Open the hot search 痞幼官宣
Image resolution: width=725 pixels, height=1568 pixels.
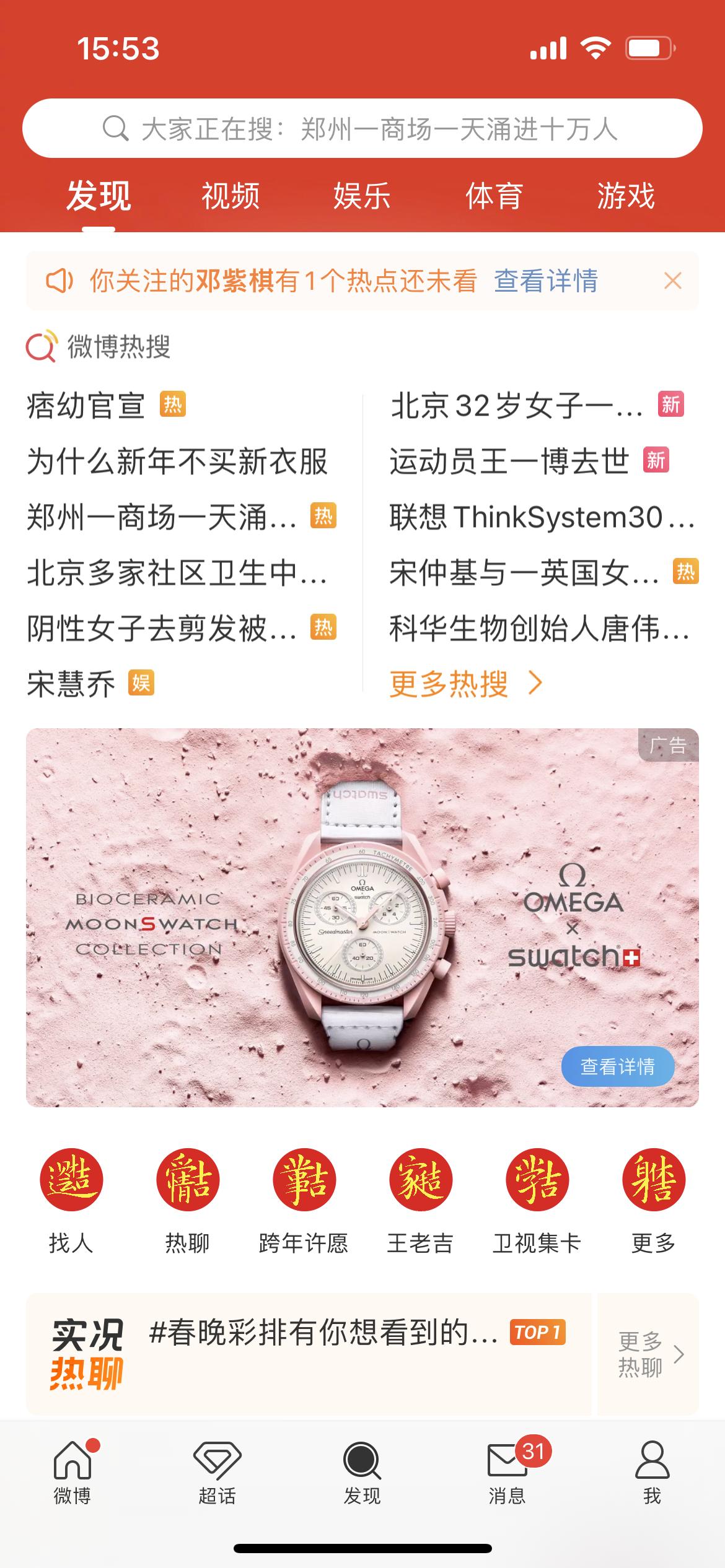pyautogui.click(x=87, y=406)
